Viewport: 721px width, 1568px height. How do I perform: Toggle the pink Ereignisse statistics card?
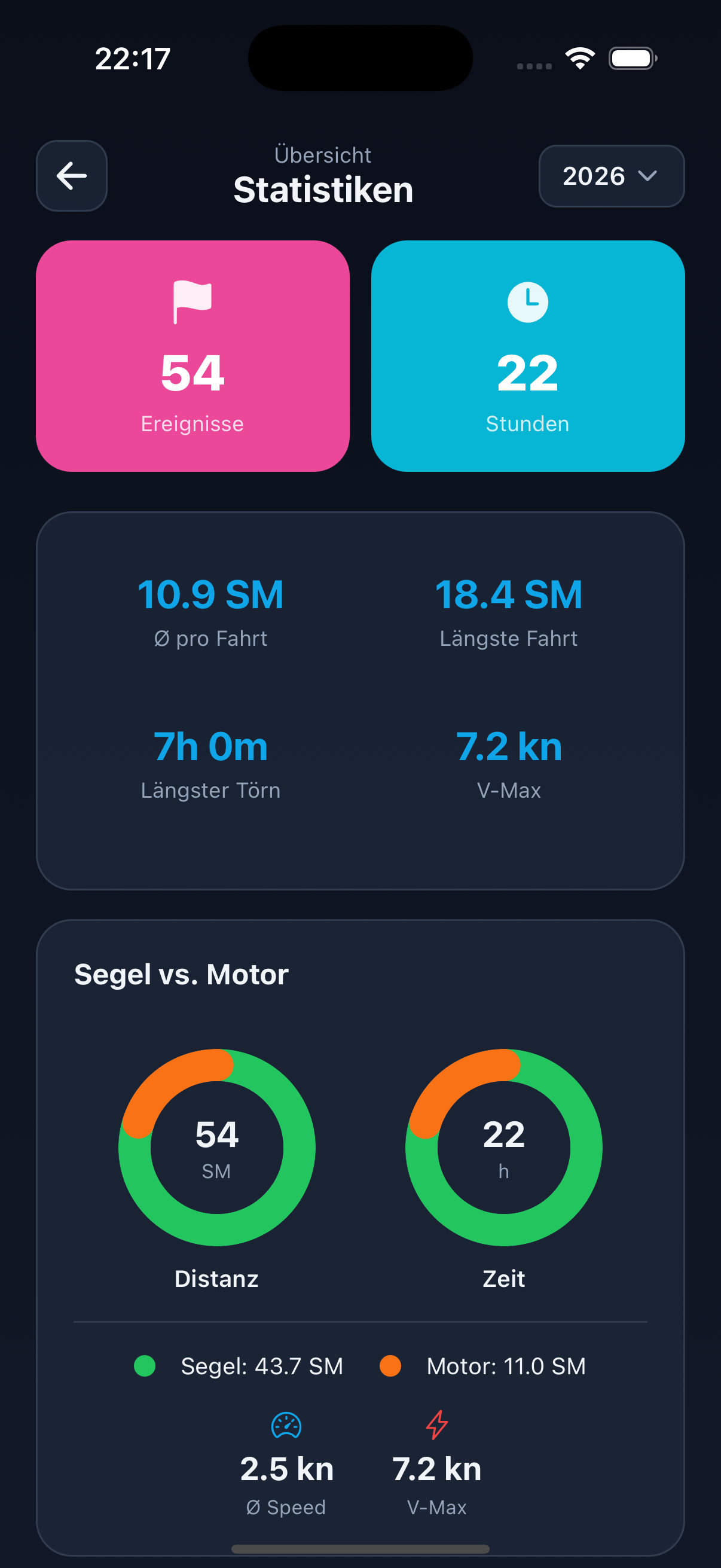click(193, 356)
